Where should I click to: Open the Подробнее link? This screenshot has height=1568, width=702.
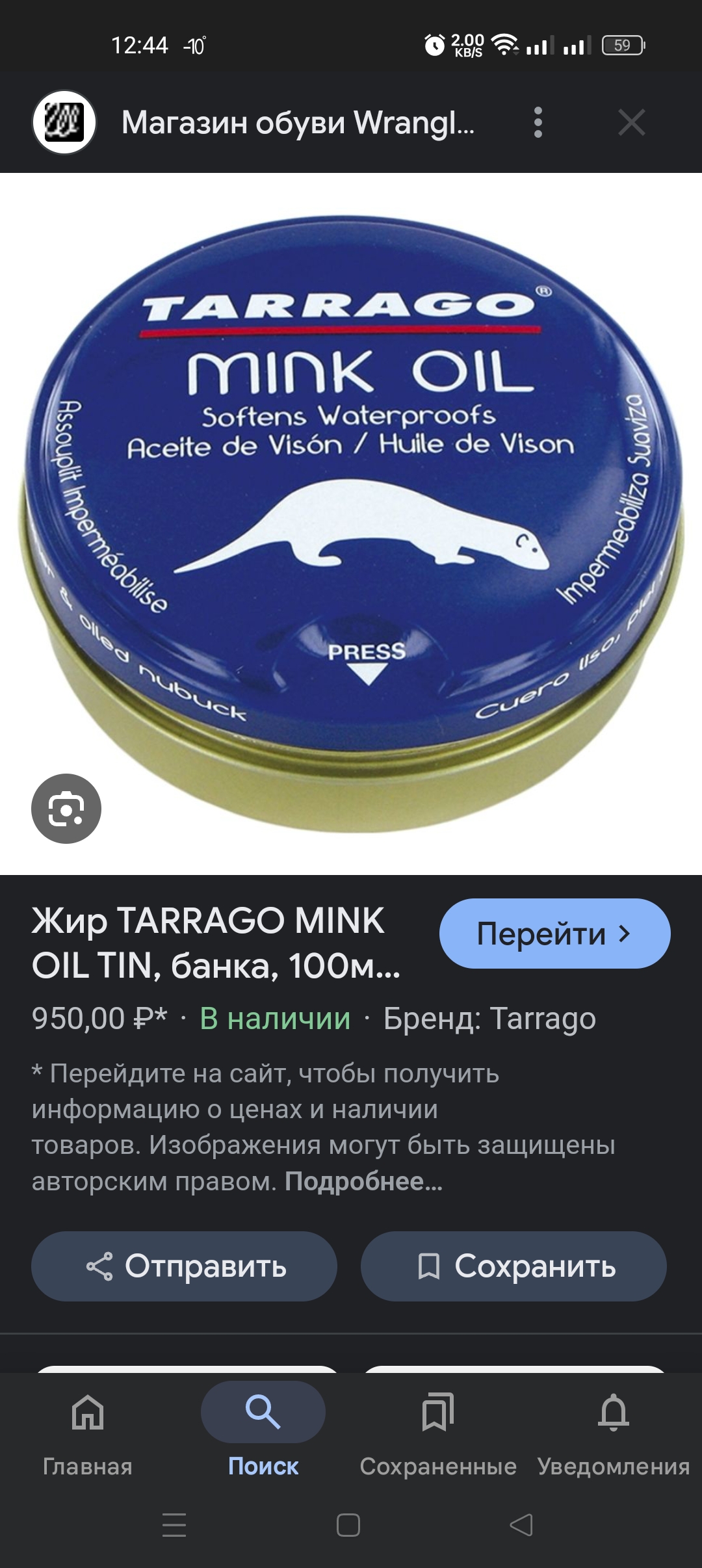pyautogui.click(x=363, y=1181)
